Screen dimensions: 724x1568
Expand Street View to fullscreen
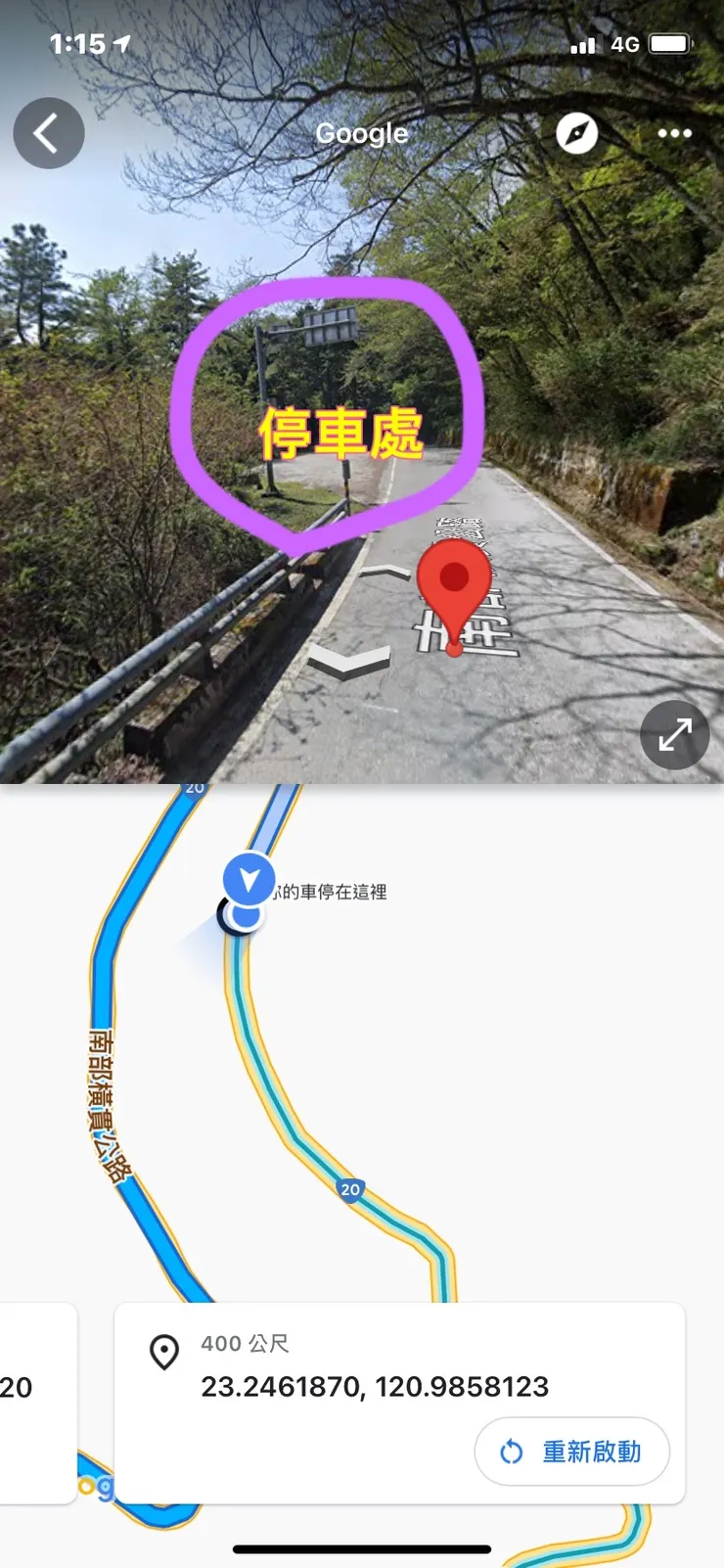point(674,735)
